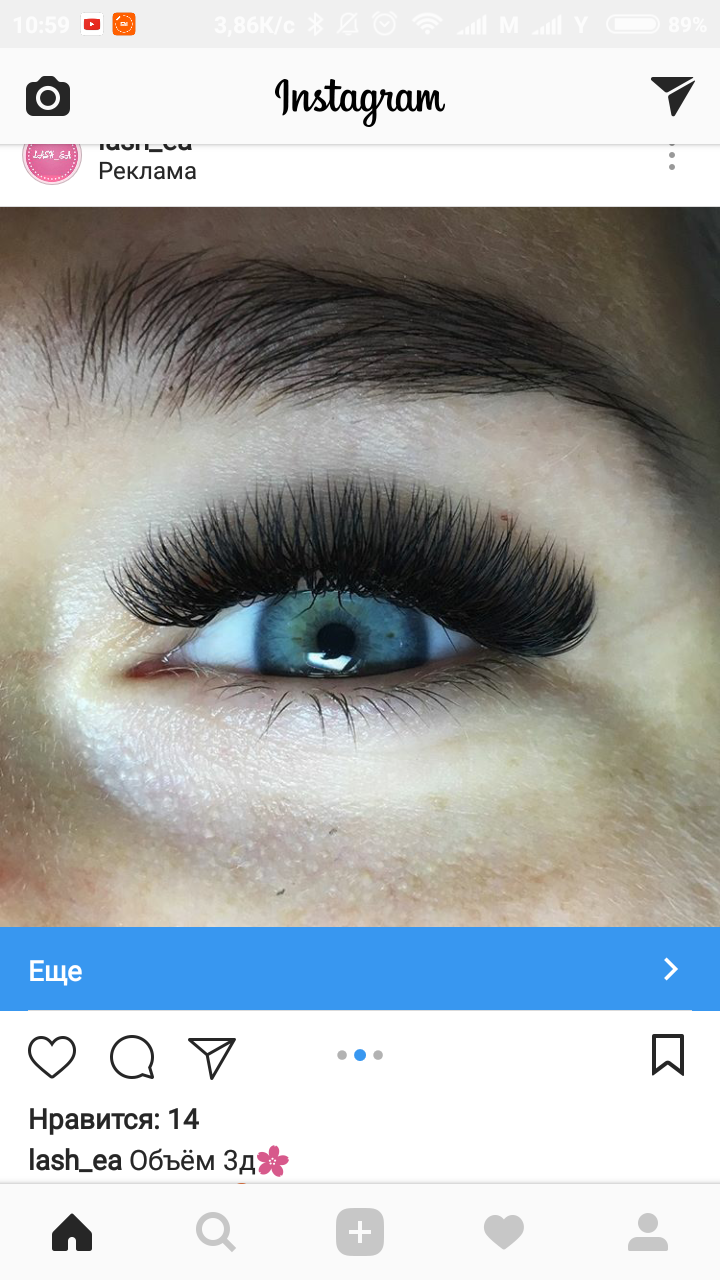The height and width of the screenshot is (1280, 720).
Task: Share the lash_ea post
Action: [212, 1056]
